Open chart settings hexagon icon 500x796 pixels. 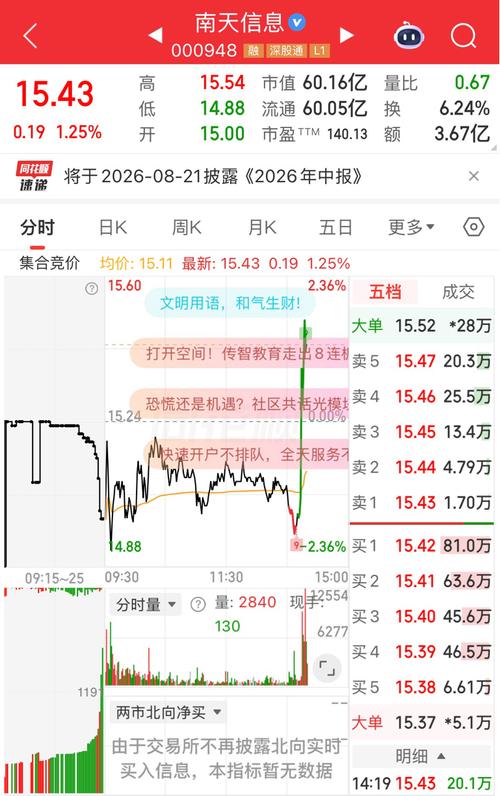(x=474, y=227)
